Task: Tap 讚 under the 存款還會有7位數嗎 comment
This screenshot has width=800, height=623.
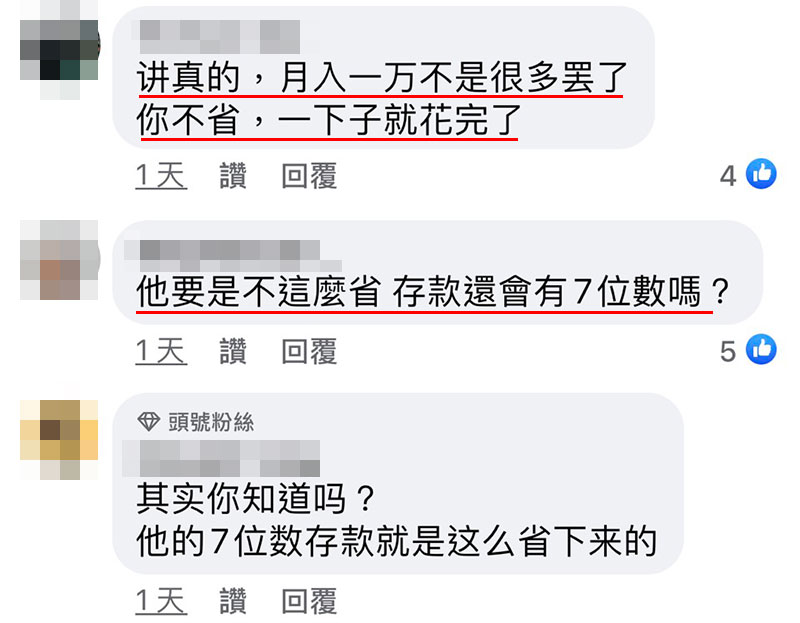Action: [x=233, y=351]
